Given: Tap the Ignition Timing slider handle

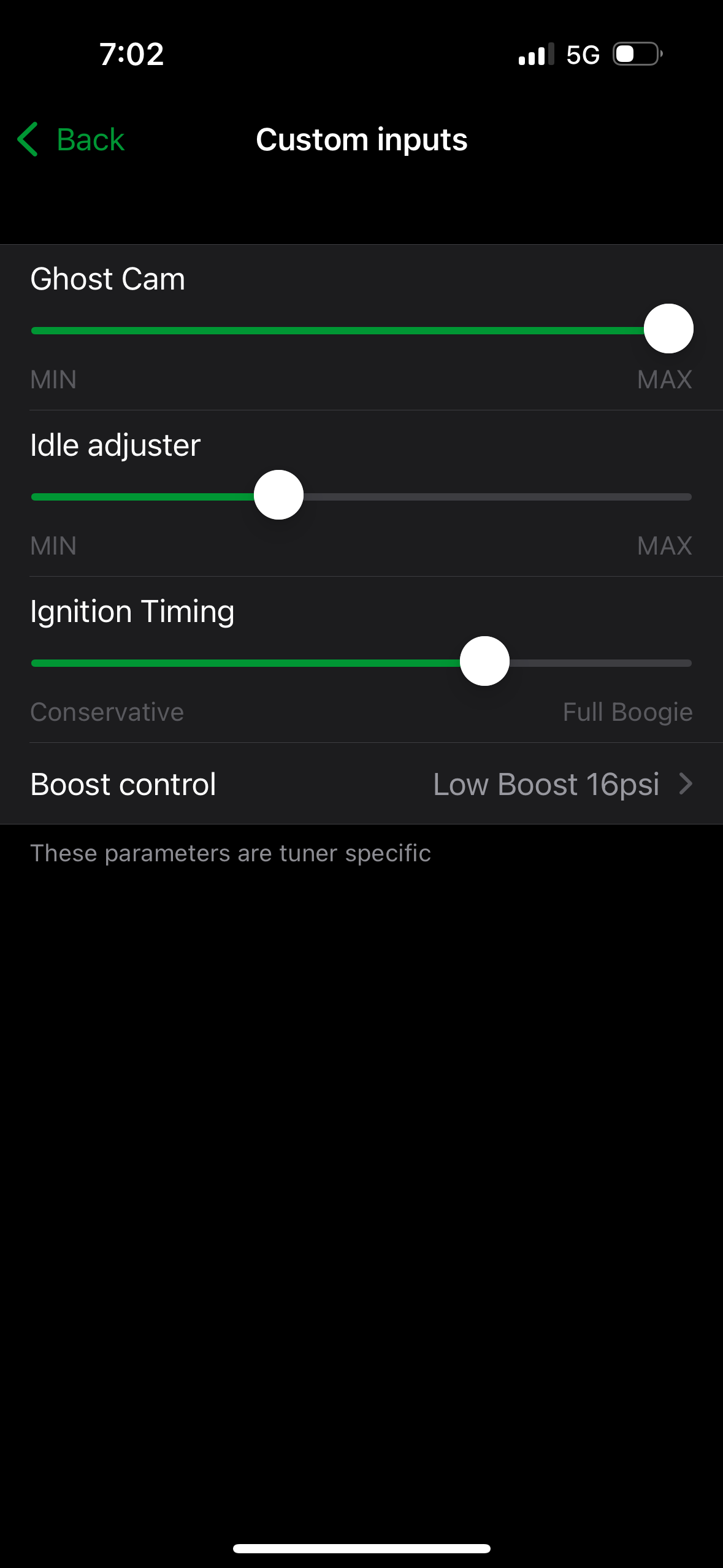Looking at the screenshot, I should [484, 661].
